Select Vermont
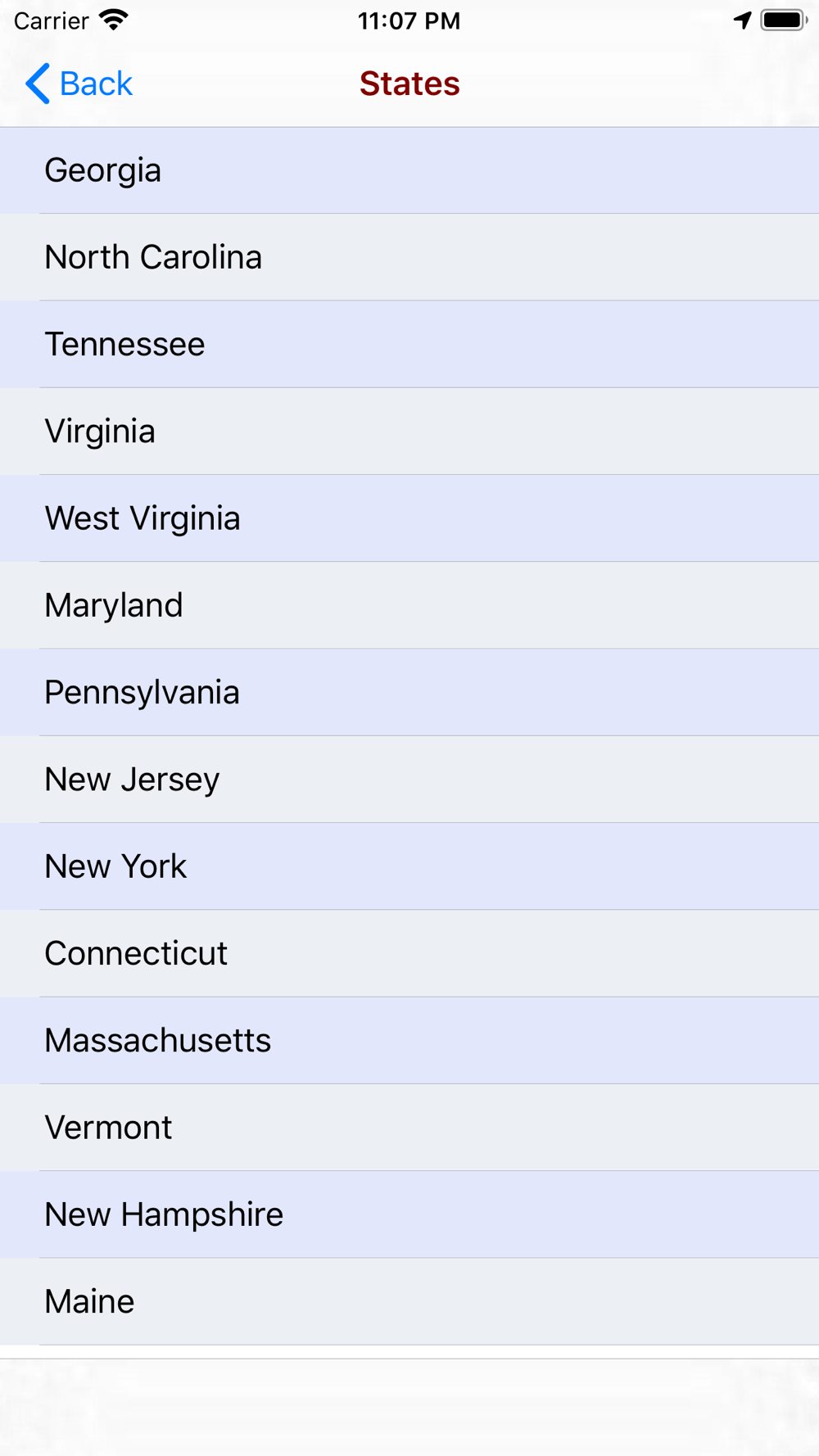The height and width of the screenshot is (1456, 819). click(x=409, y=1128)
